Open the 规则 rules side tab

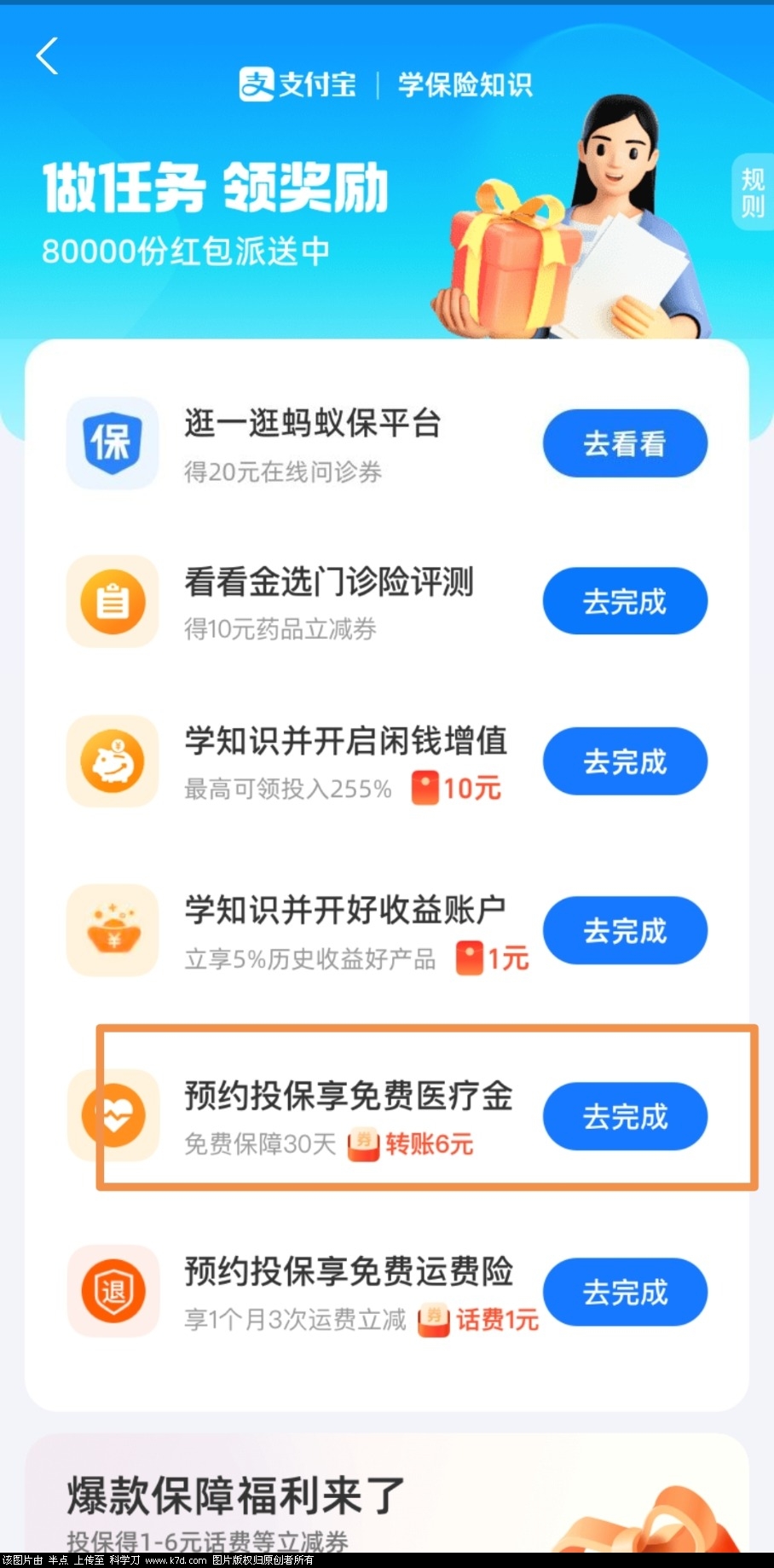point(752,193)
